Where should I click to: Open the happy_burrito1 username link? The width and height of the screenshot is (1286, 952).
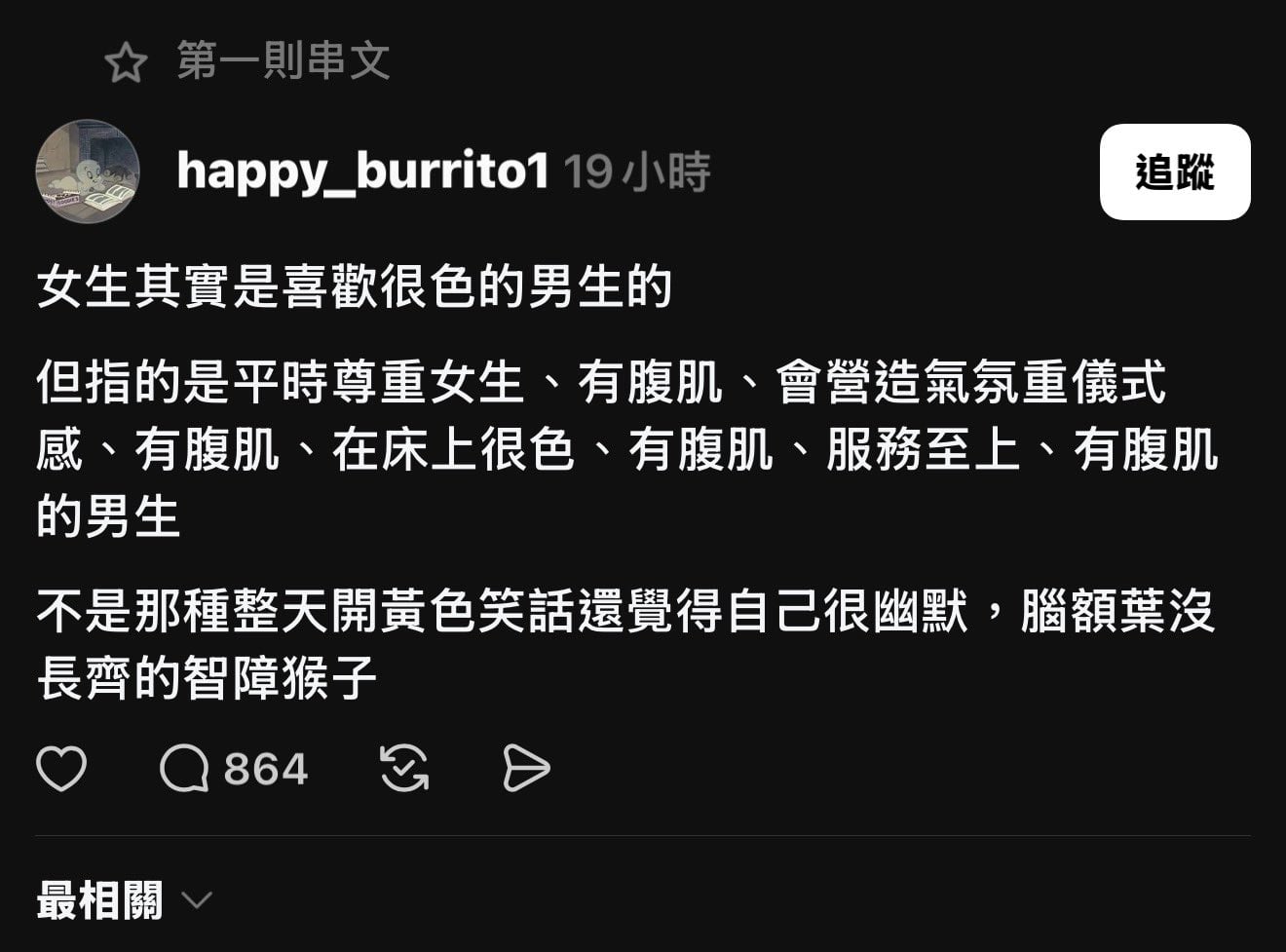coord(362,171)
